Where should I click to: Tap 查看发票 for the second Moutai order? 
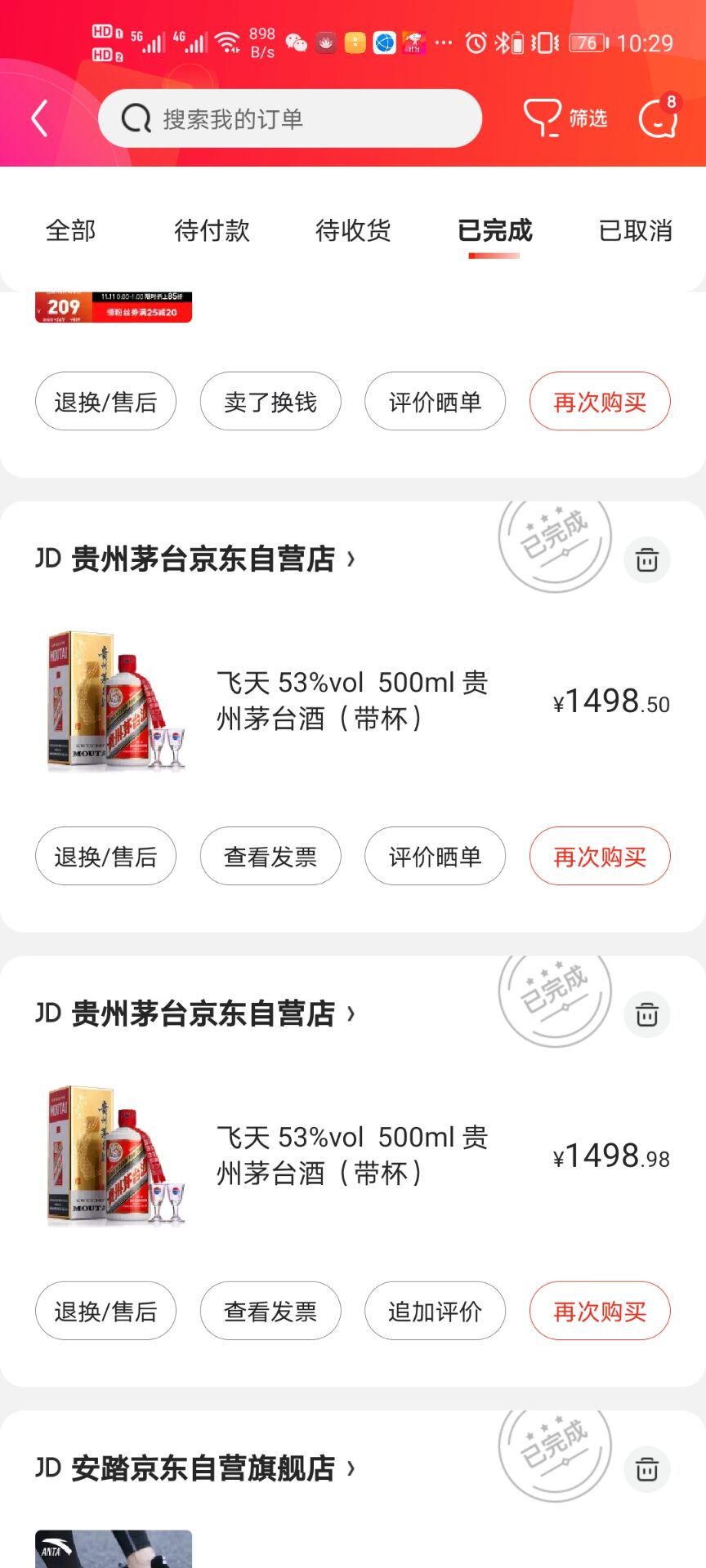270,1311
